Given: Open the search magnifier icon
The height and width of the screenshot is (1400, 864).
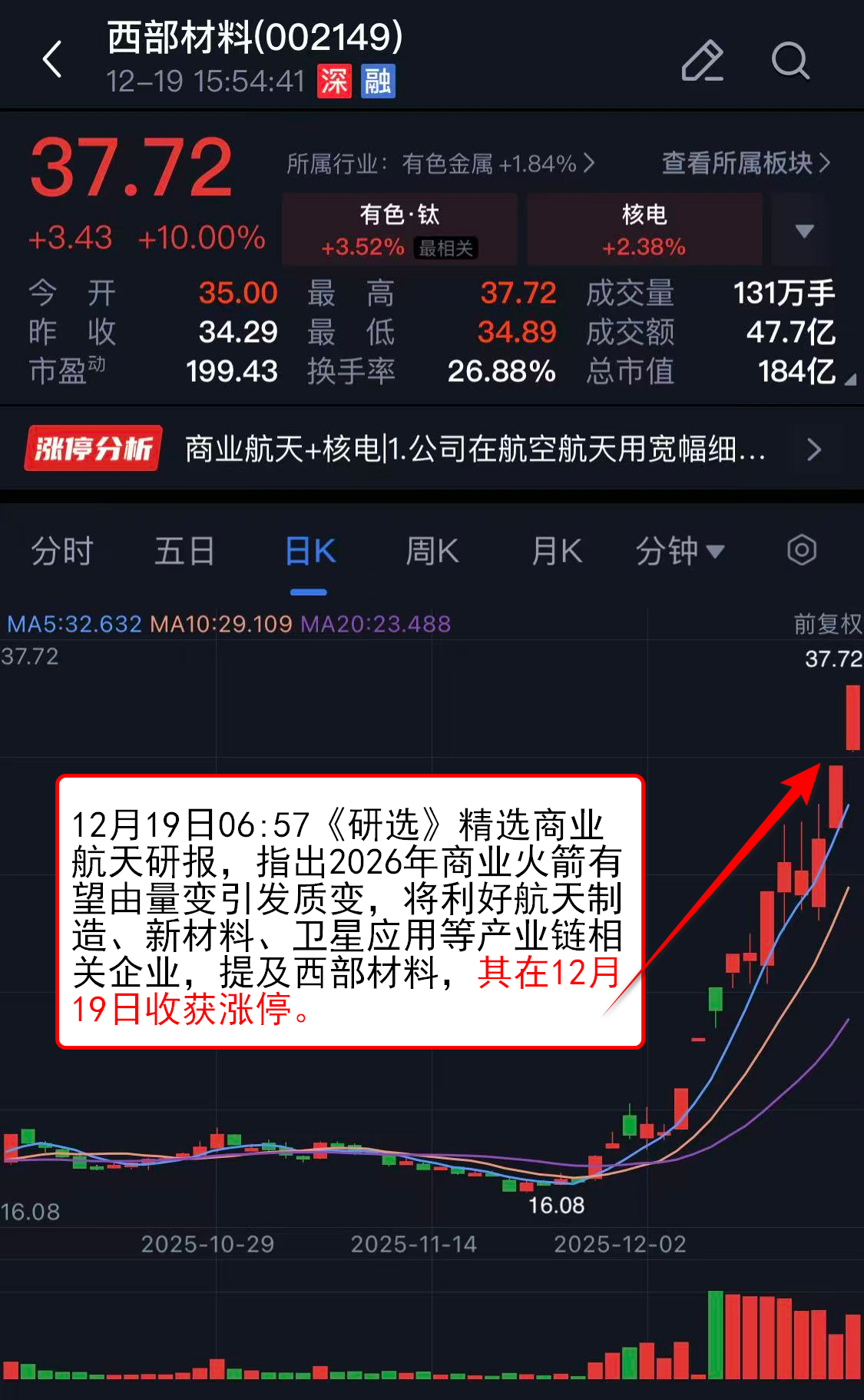Looking at the screenshot, I should point(790,61).
